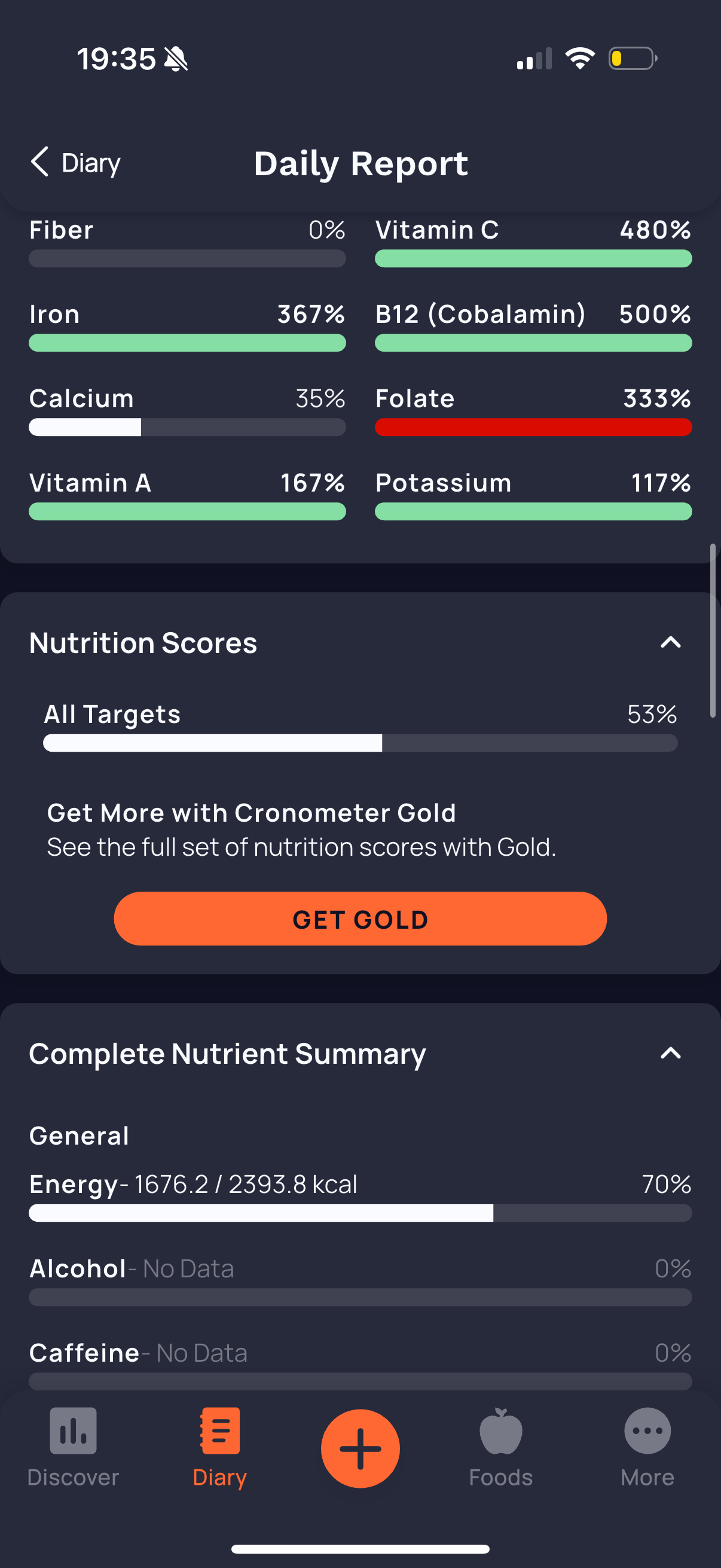Switch to the Discover tab
The height and width of the screenshot is (1568, 721).
coord(73,1447)
